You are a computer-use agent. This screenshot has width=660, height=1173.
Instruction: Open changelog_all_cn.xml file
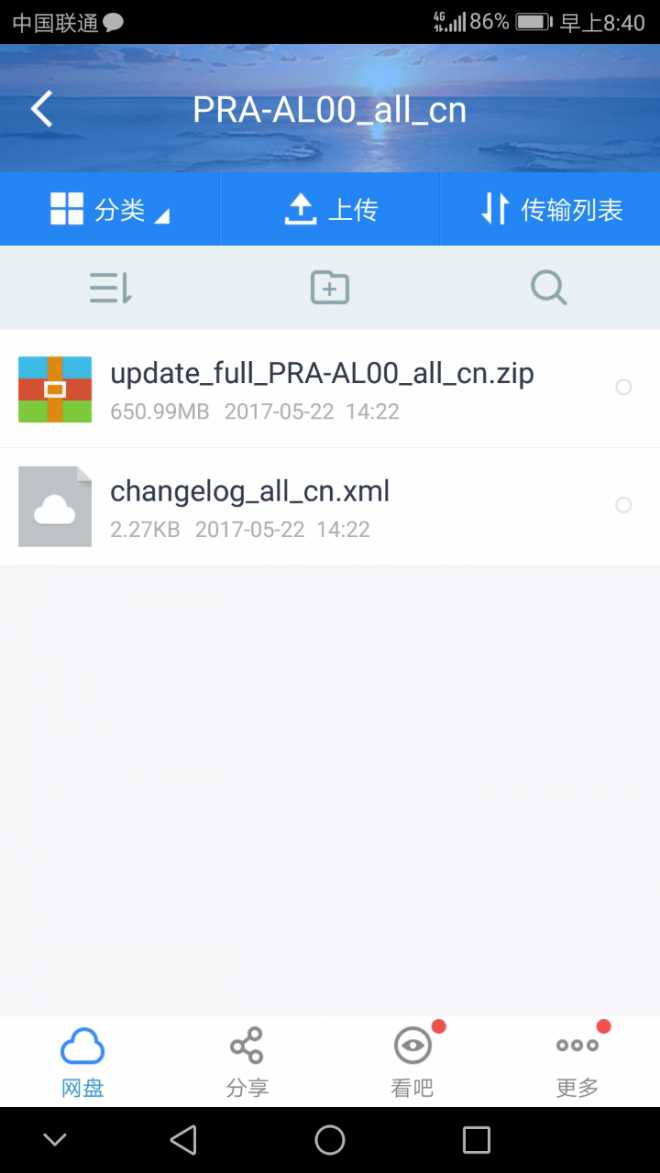(x=250, y=505)
